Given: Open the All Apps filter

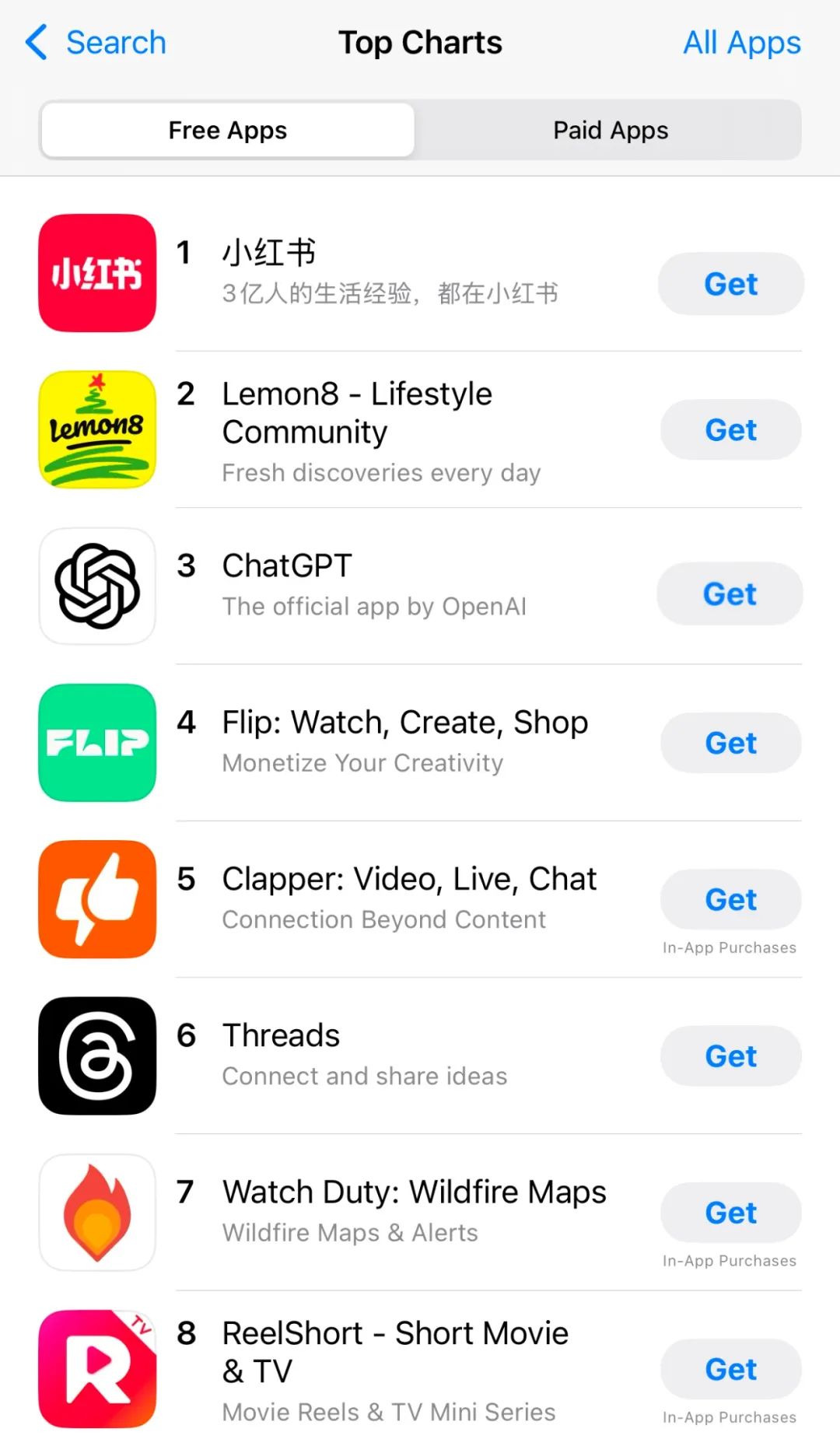Looking at the screenshot, I should [741, 43].
